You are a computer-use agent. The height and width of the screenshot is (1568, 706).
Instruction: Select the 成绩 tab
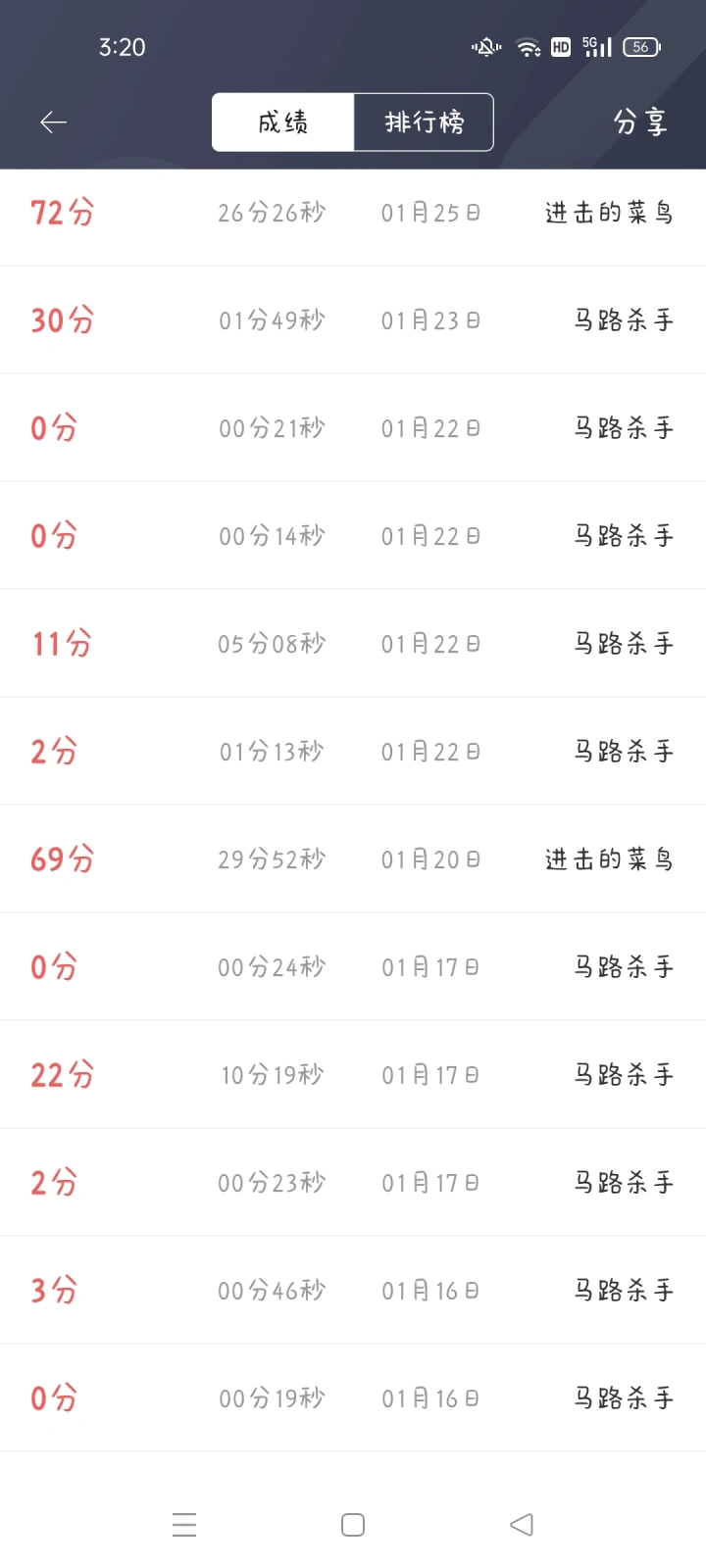[x=283, y=122]
